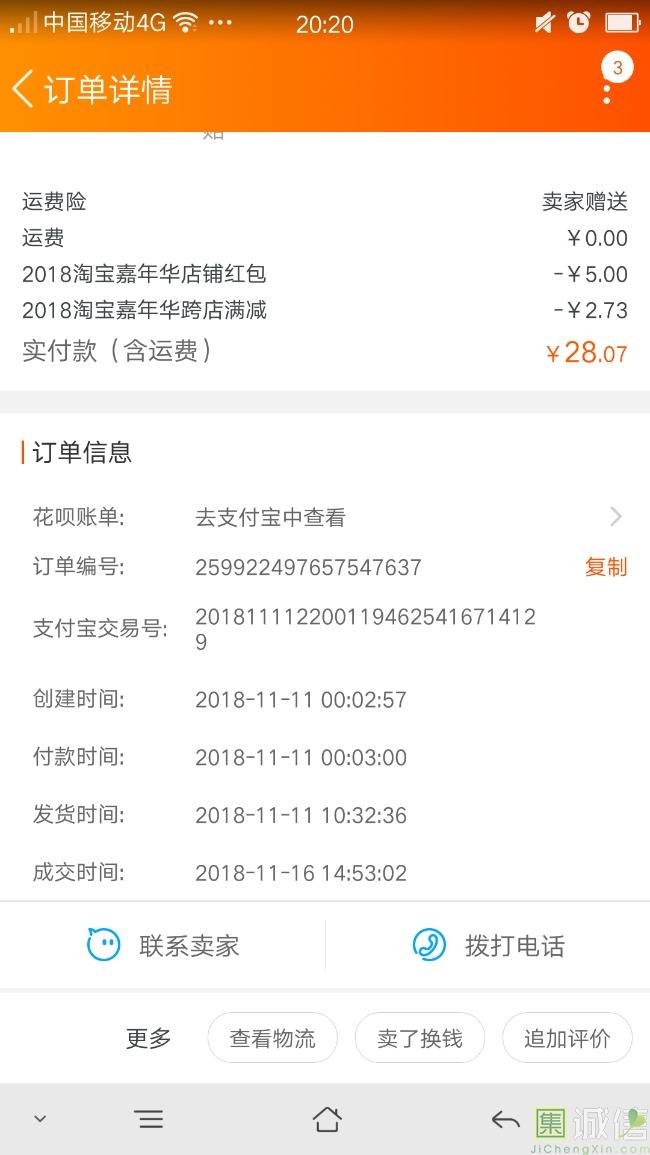The width and height of the screenshot is (650, 1155).
Task: Open the system recent apps menu
Action: pos(149,1119)
